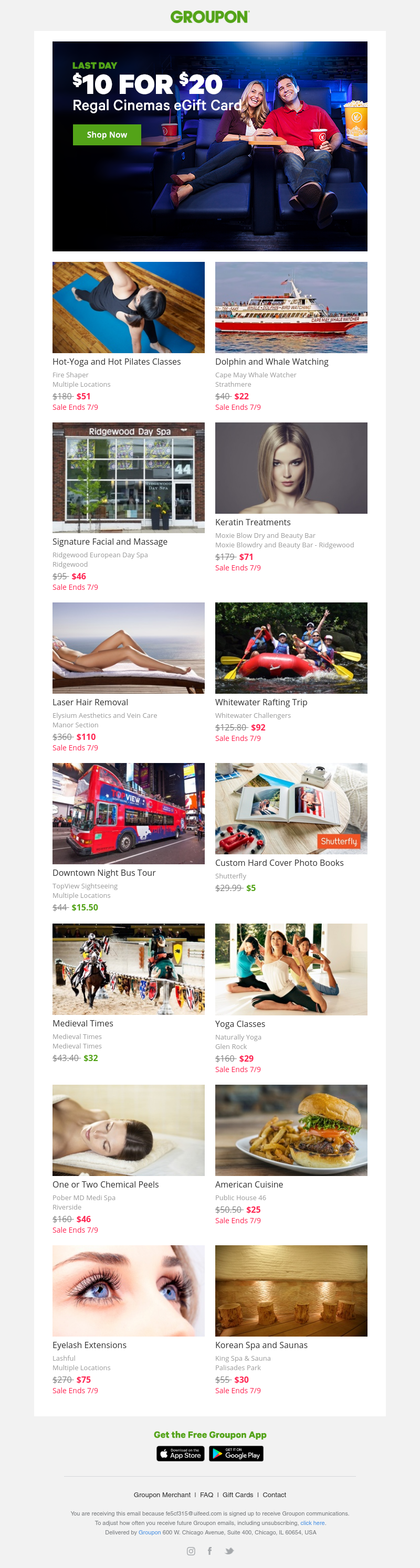Screen dimensions: 420x1568
Task: Open Custom Hard Cover Photo Books deal
Action: 279,863
